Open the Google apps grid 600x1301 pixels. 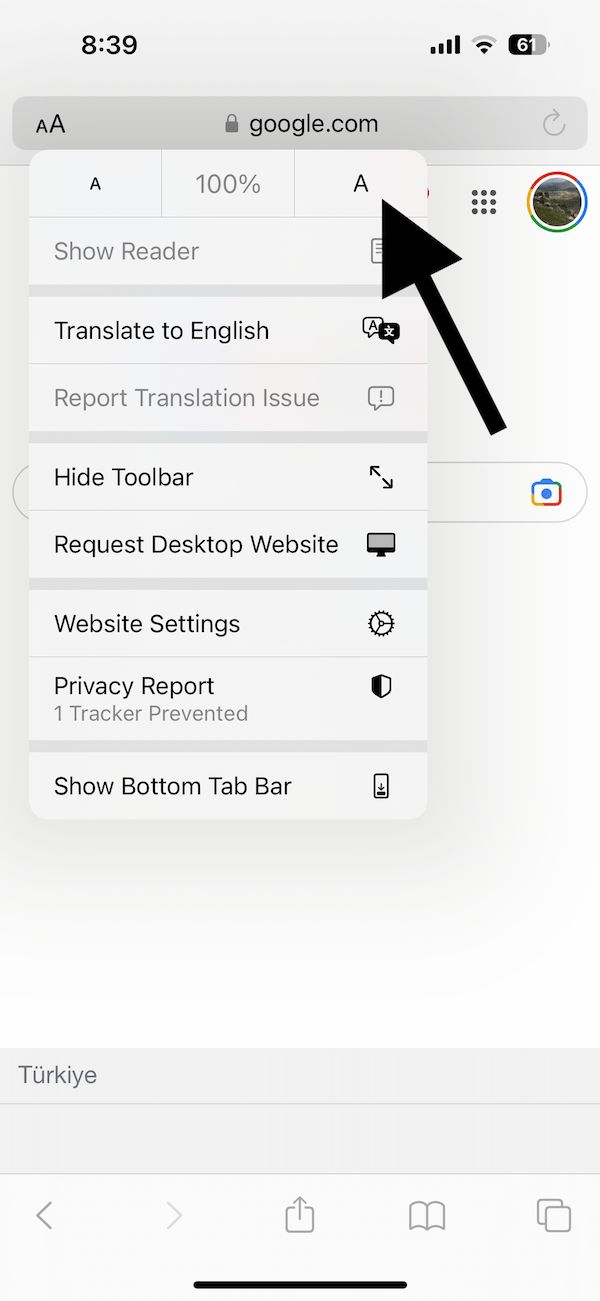click(x=484, y=202)
